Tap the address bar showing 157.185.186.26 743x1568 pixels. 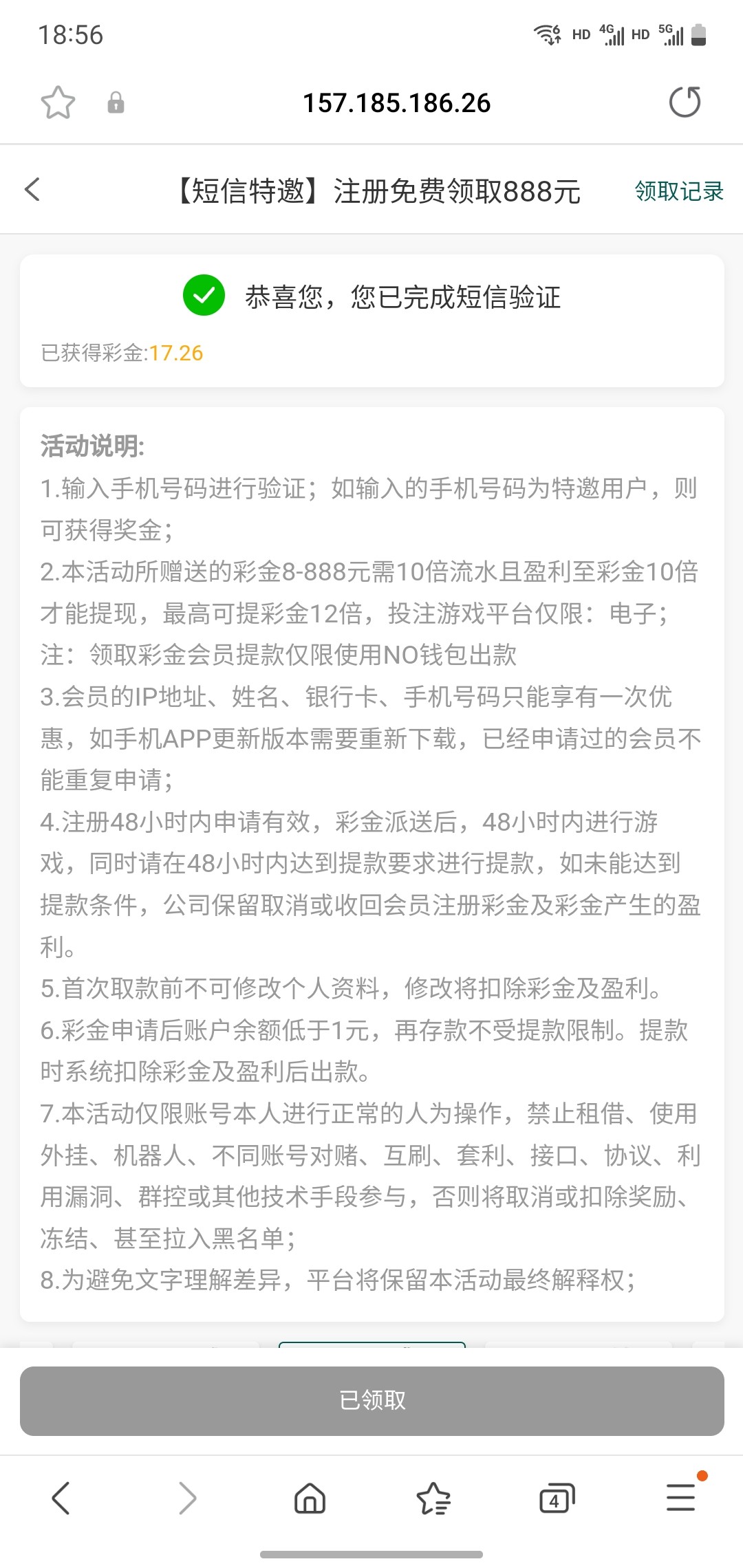(x=396, y=103)
